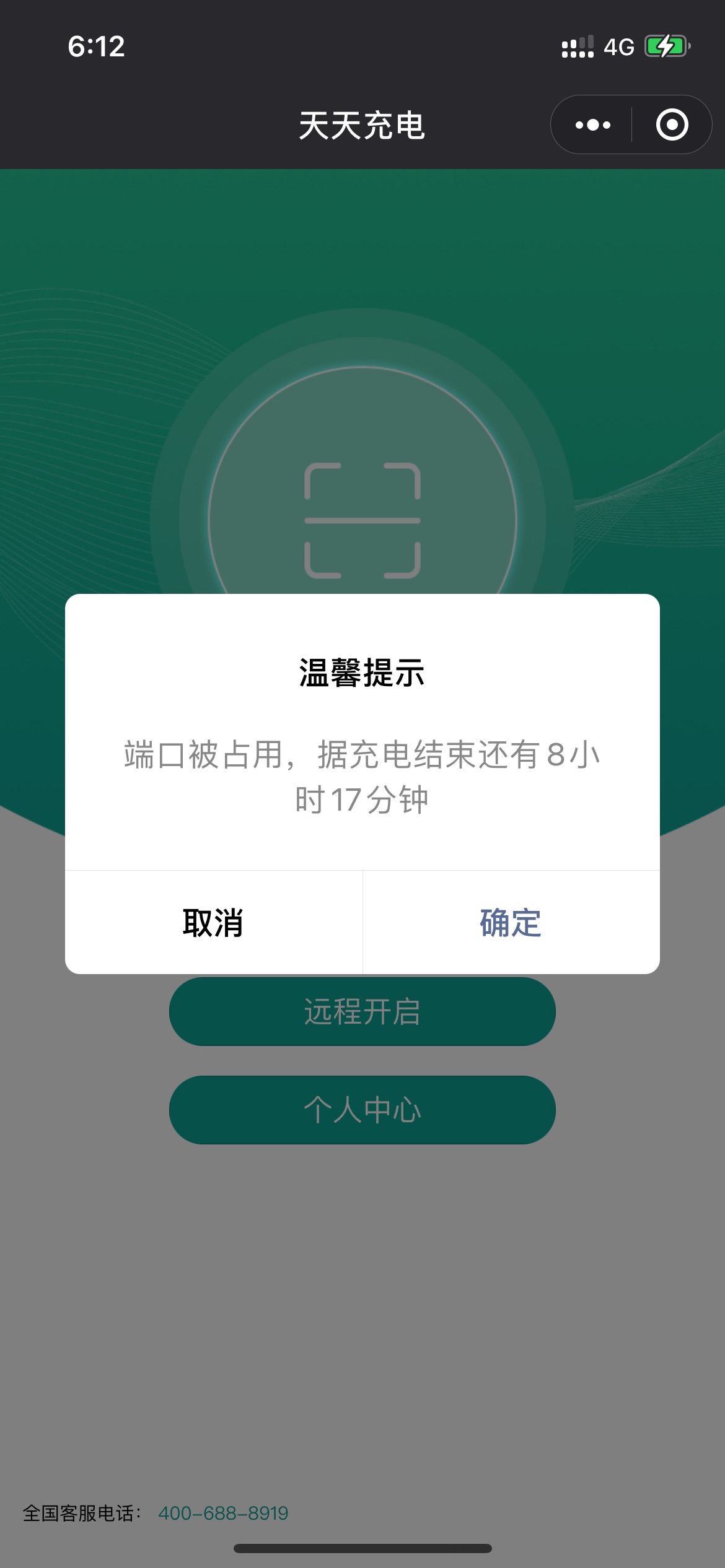Open 个人中心

pos(362,1110)
